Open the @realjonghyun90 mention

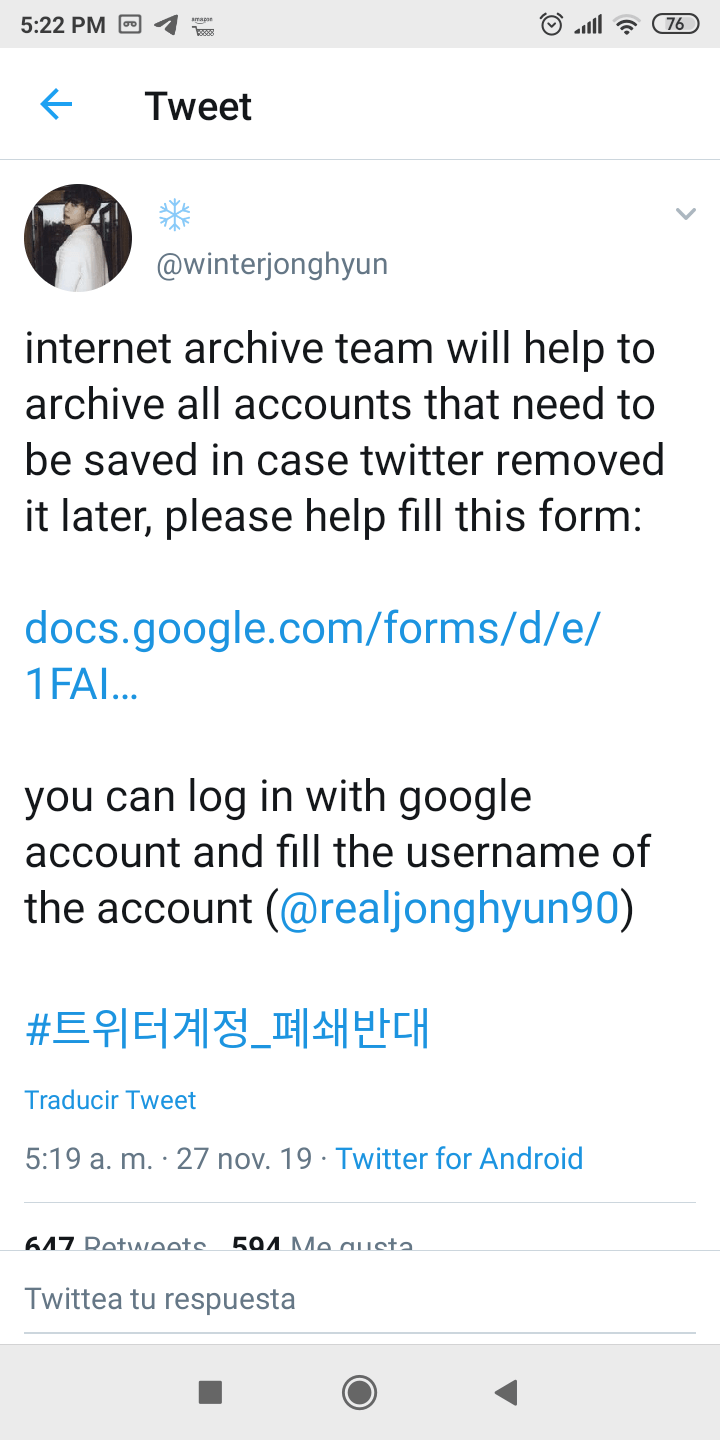click(449, 908)
